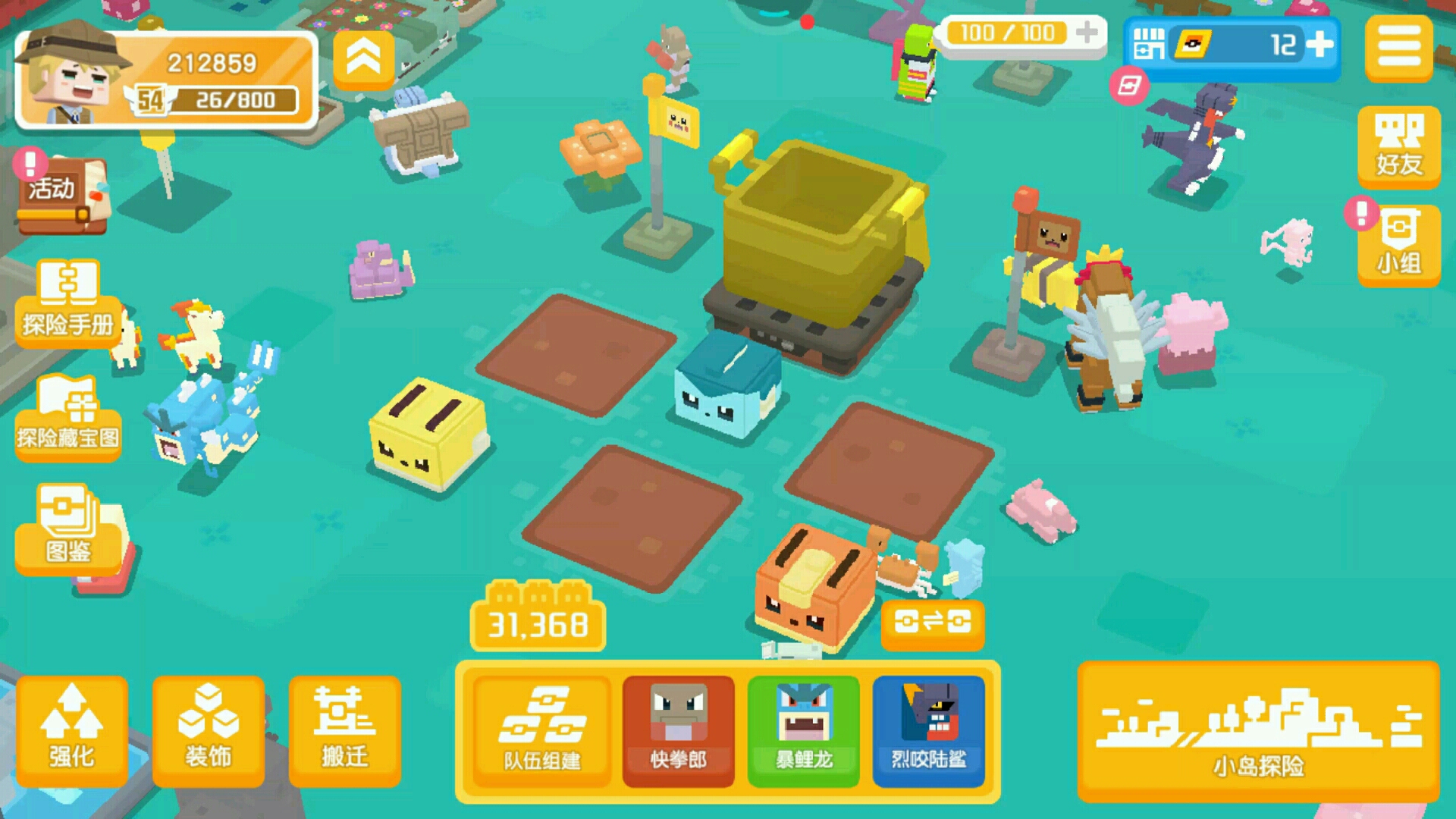Image resolution: width=1456 pixels, height=819 pixels.
Task: Select team member 烈咬陆鲨
Action: [929, 730]
